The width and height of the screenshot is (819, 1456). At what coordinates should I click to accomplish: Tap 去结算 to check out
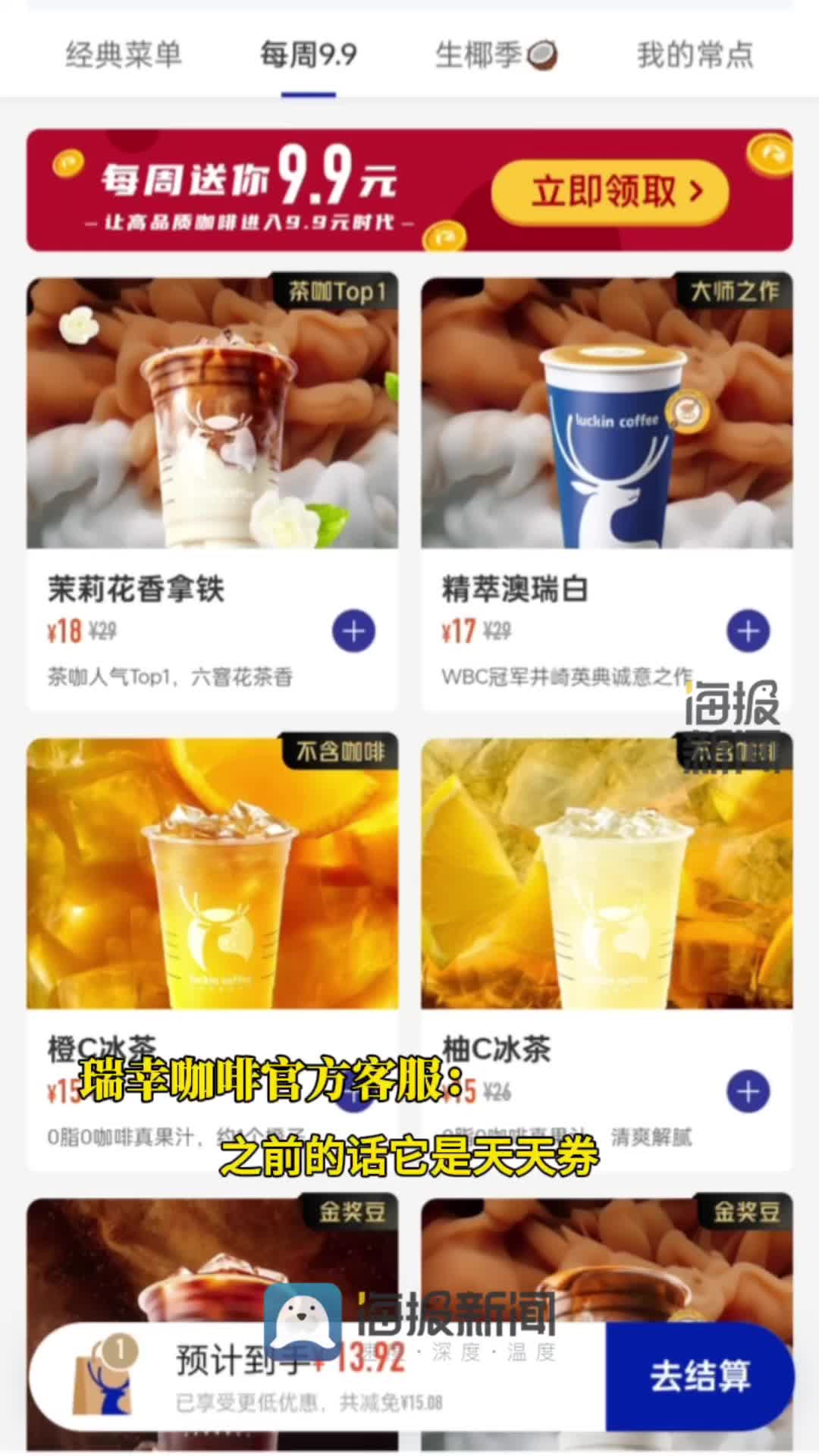[699, 1376]
